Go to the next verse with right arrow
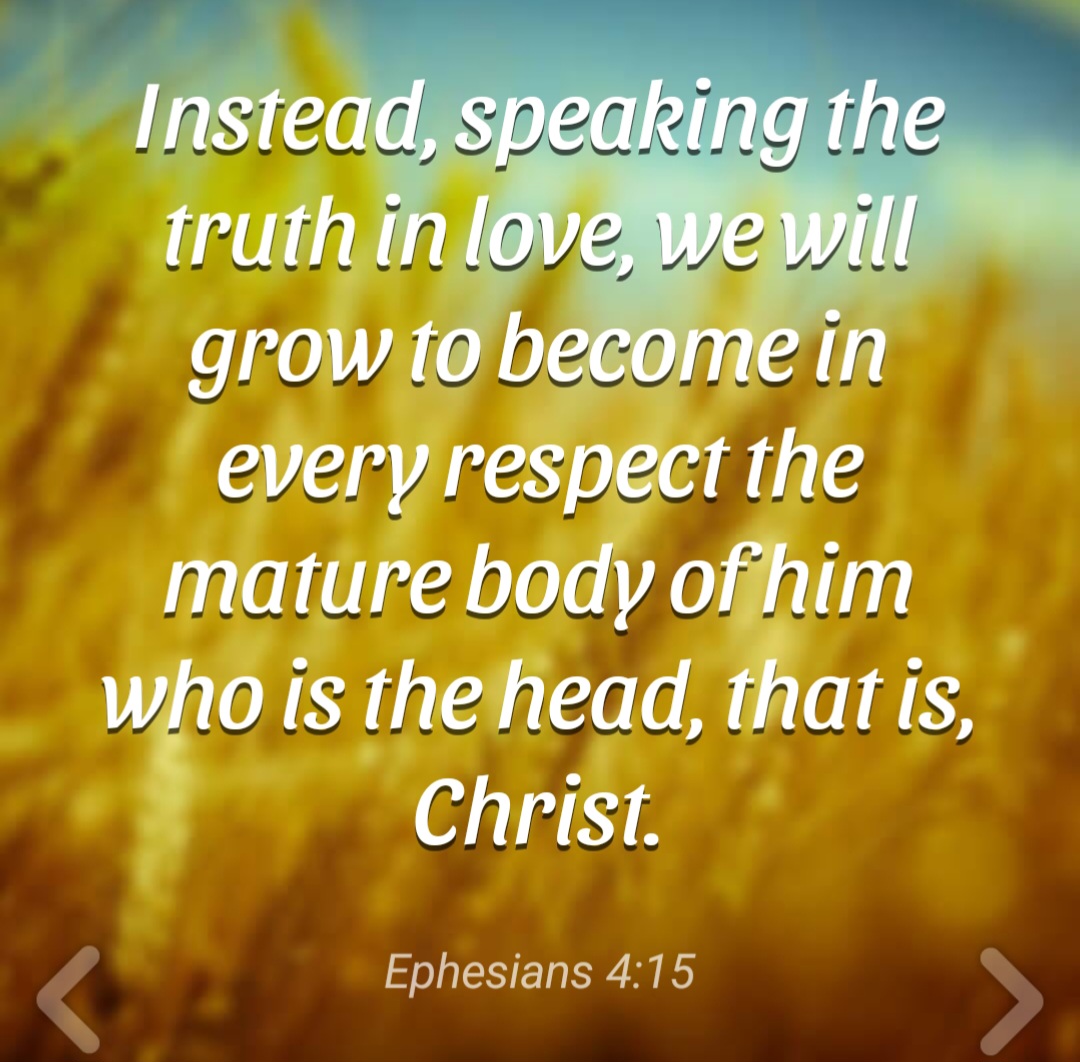Screen dimensions: 1080x1062 pyautogui.click(x=1010, y=998)
